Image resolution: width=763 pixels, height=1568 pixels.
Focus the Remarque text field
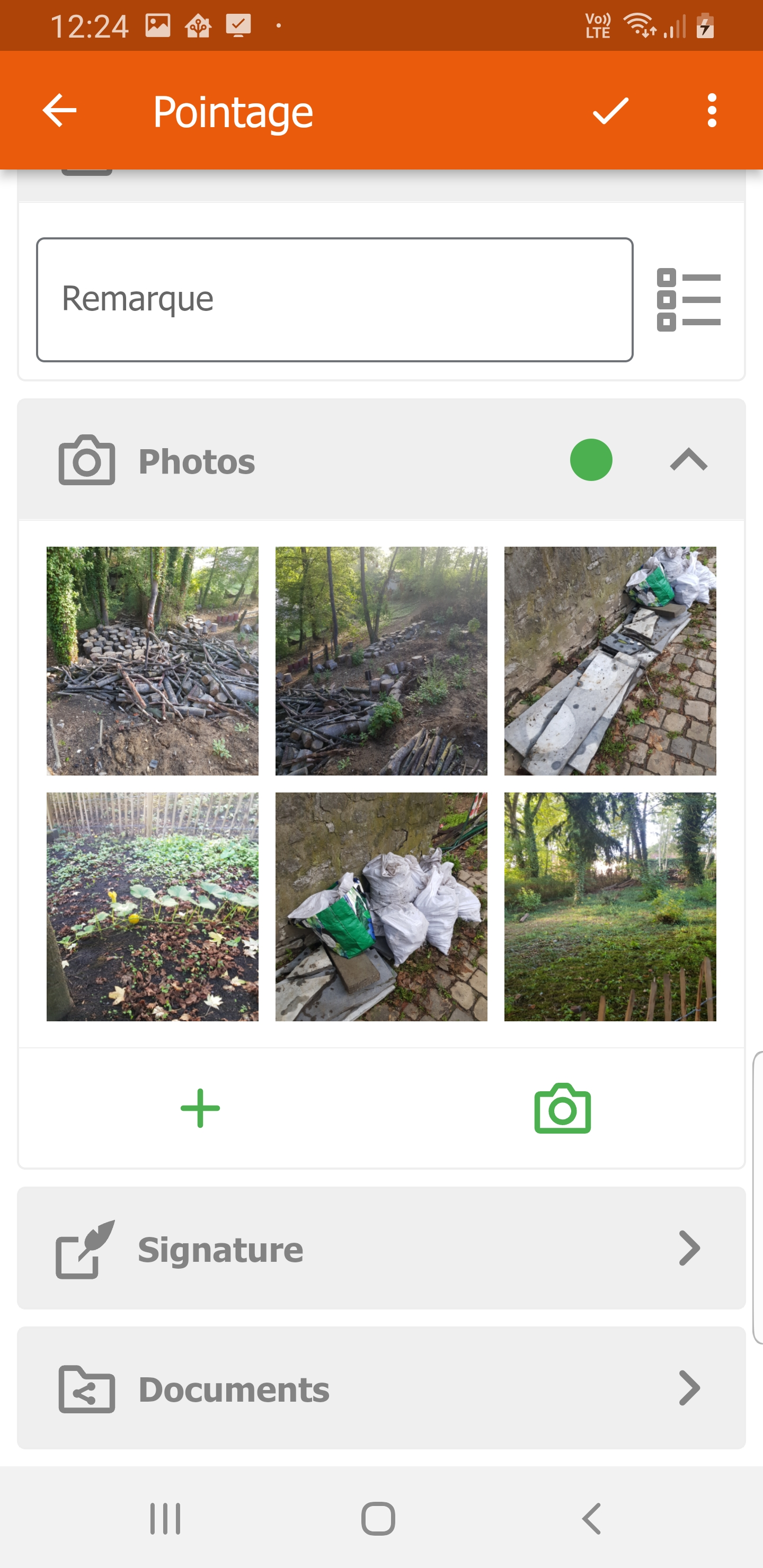pos(334,299)
